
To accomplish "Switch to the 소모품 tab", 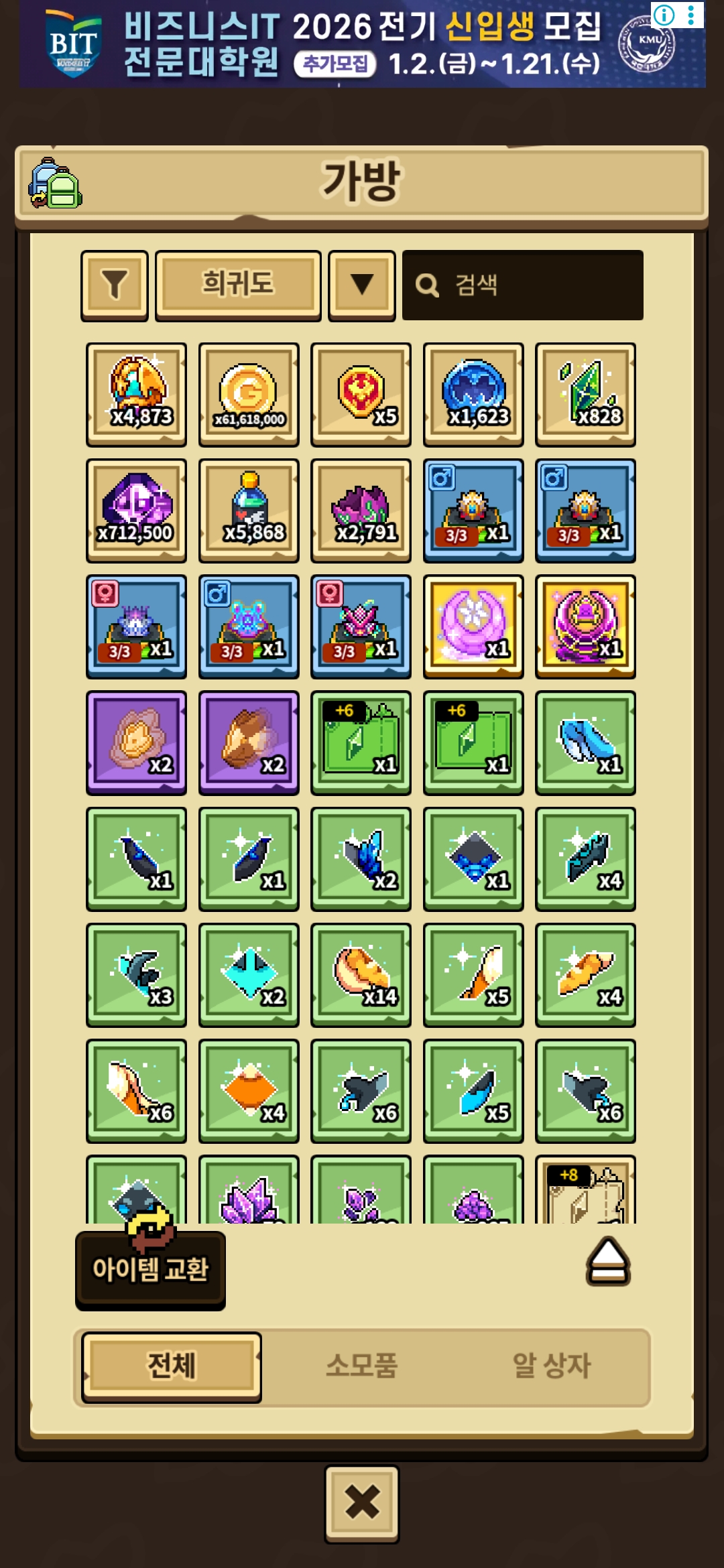I will (x=362, y=1366).
